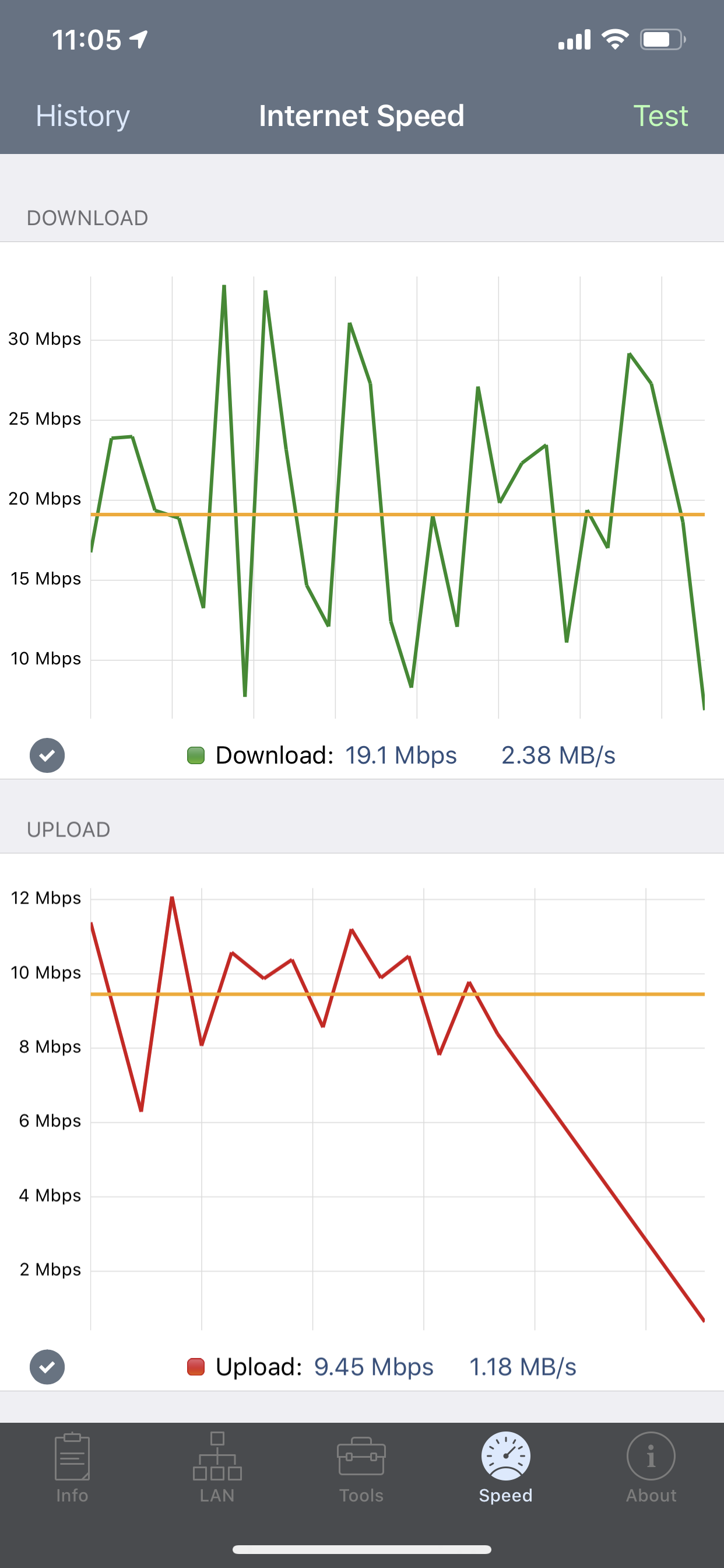Open the History list

pyautogui.click(x=83, y=116)
